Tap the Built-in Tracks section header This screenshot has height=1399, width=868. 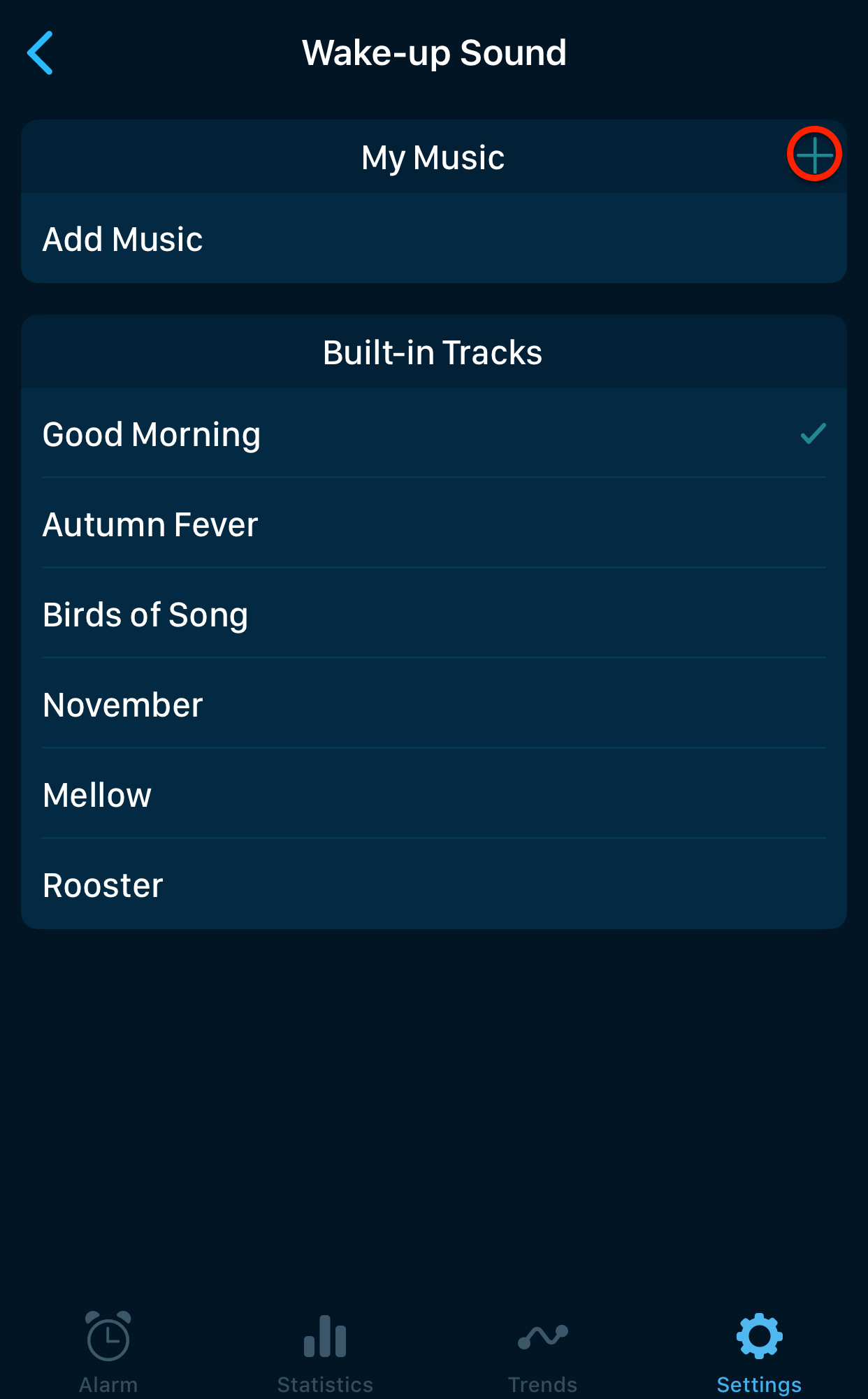pyautogui.click(x=432, y=352)
